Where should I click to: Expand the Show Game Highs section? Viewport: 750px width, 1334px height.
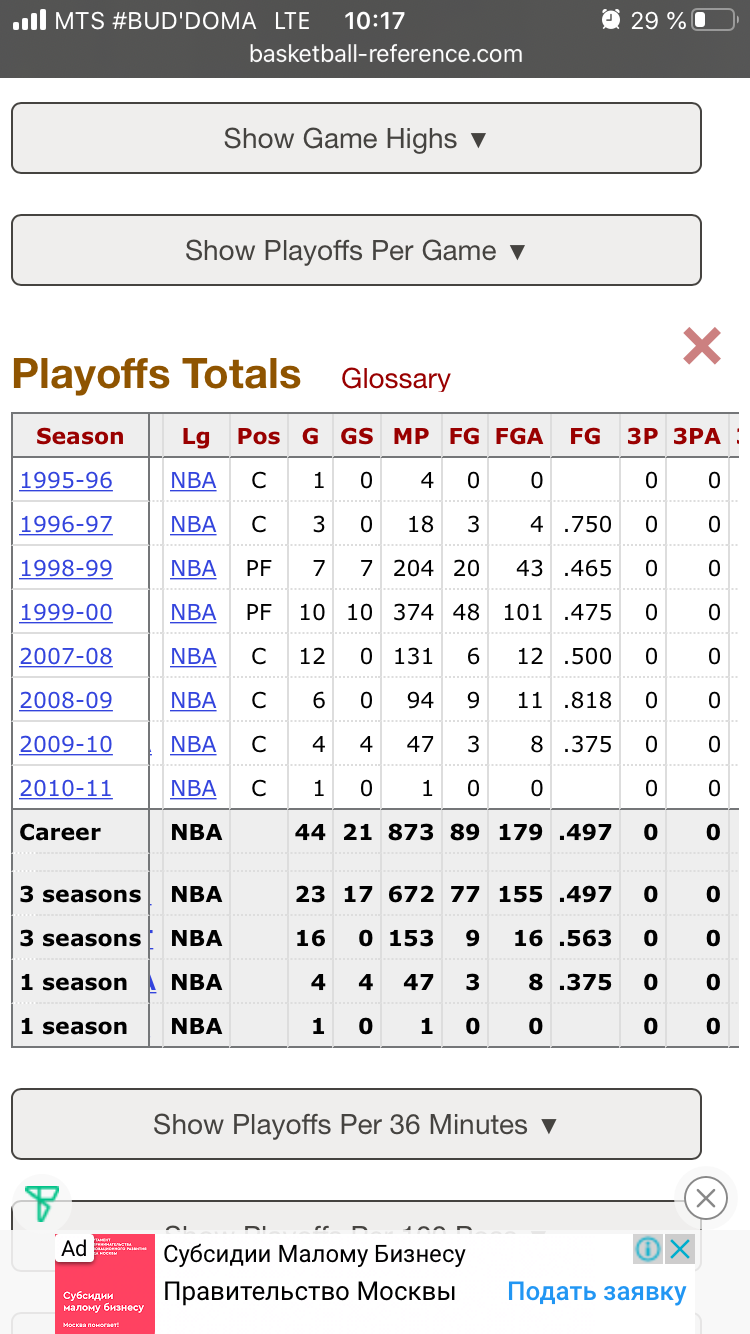[x=356, y=138]
